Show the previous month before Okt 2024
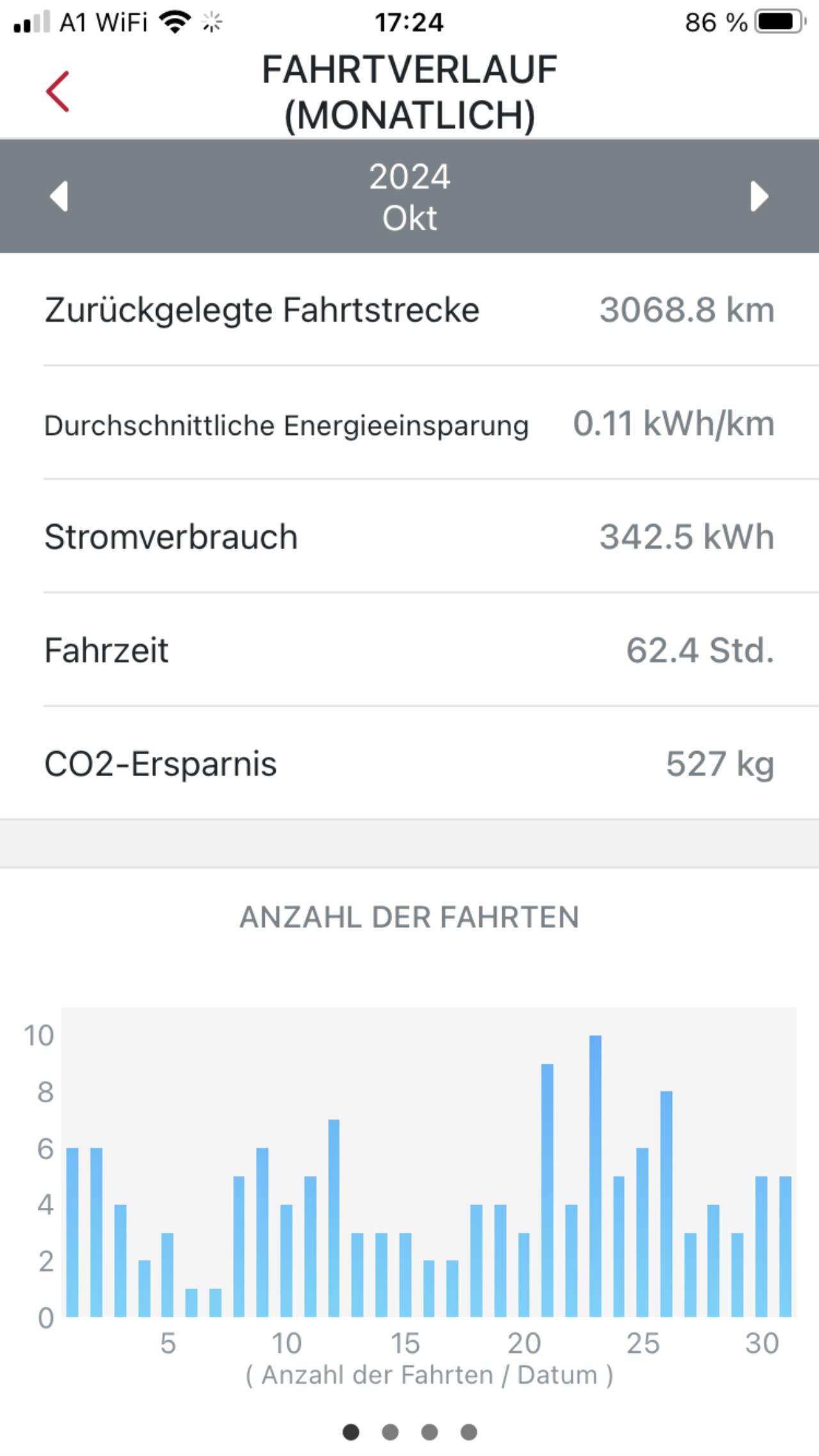 click(x=59, y=196)
